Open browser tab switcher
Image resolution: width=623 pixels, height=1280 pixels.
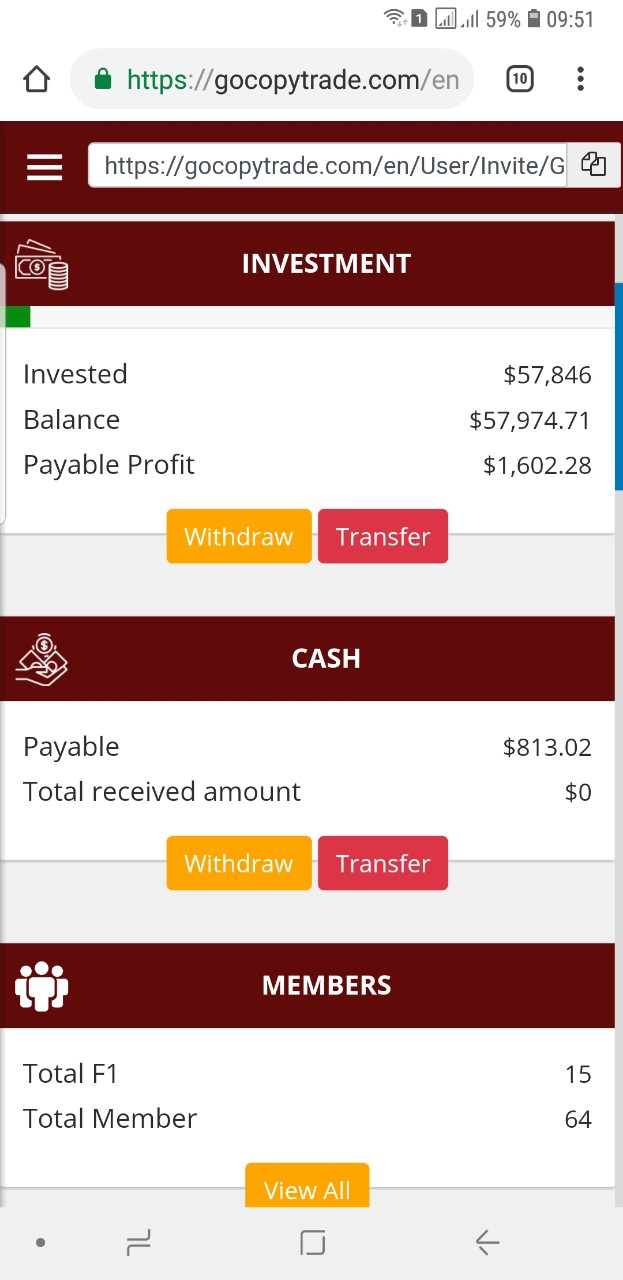[x=519, y=79]
